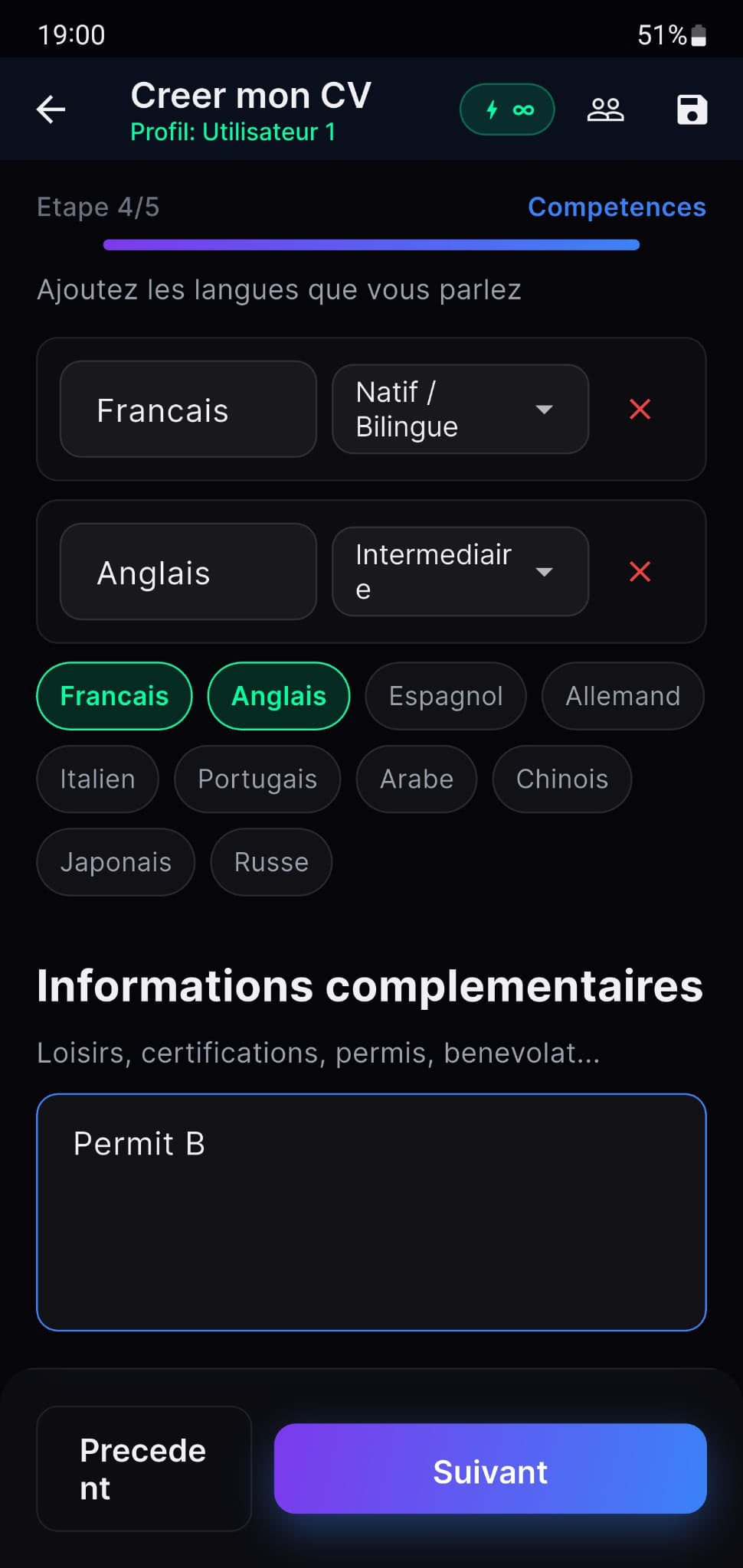The width and height of the screenshot is (743, 1568).
Task: Tap the Etape 4/5 progress bar
Action: click(370, 245)
